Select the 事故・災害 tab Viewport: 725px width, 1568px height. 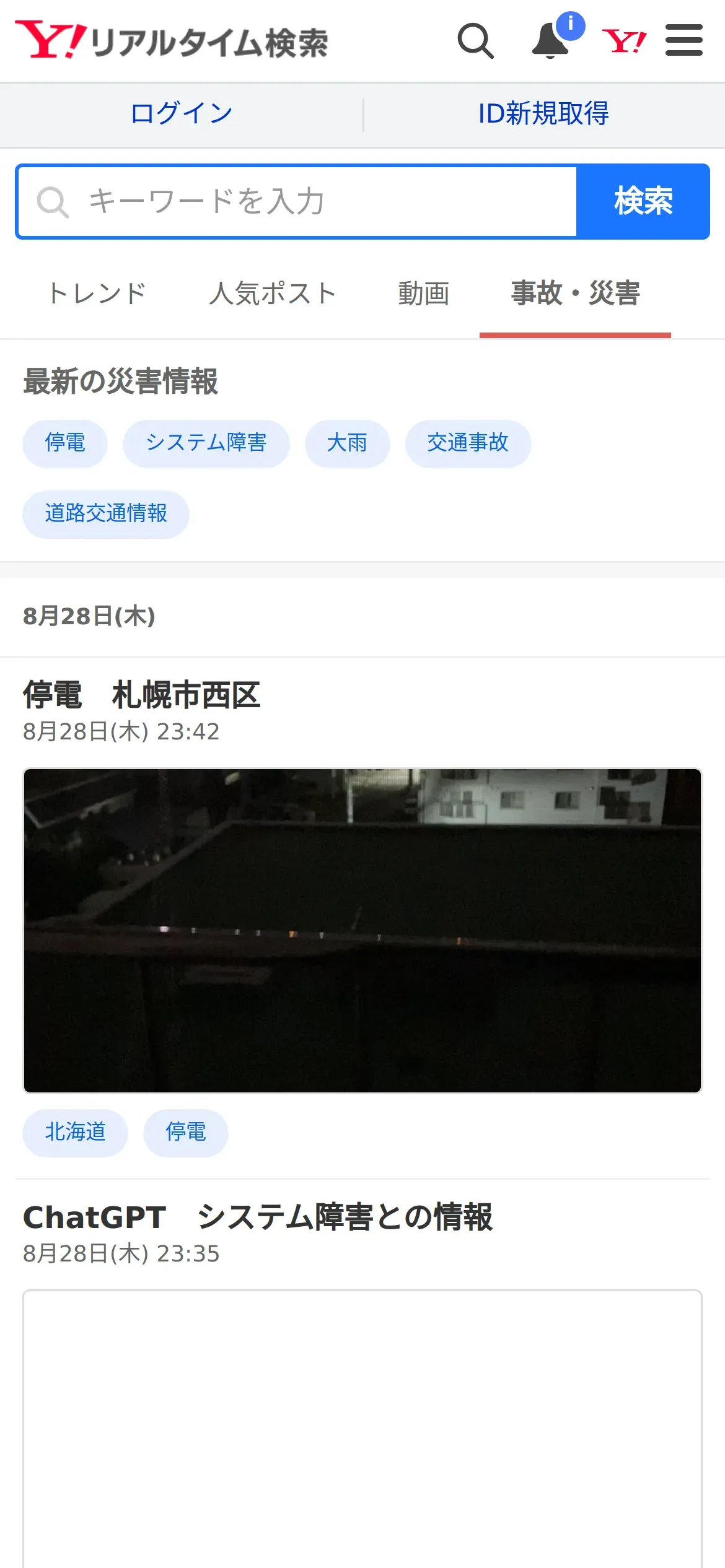click(575, 294)
